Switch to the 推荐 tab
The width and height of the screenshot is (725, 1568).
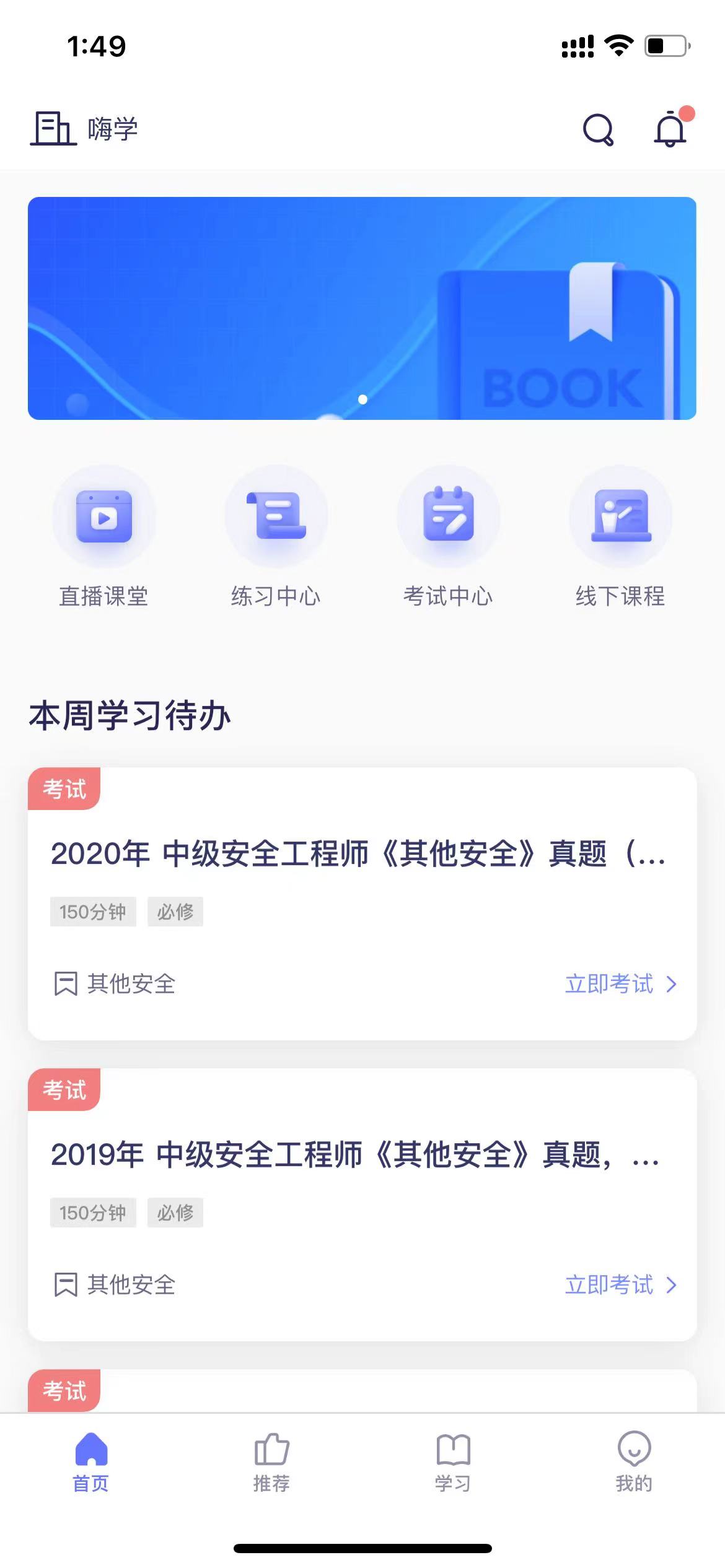[x=271, y=1463]
